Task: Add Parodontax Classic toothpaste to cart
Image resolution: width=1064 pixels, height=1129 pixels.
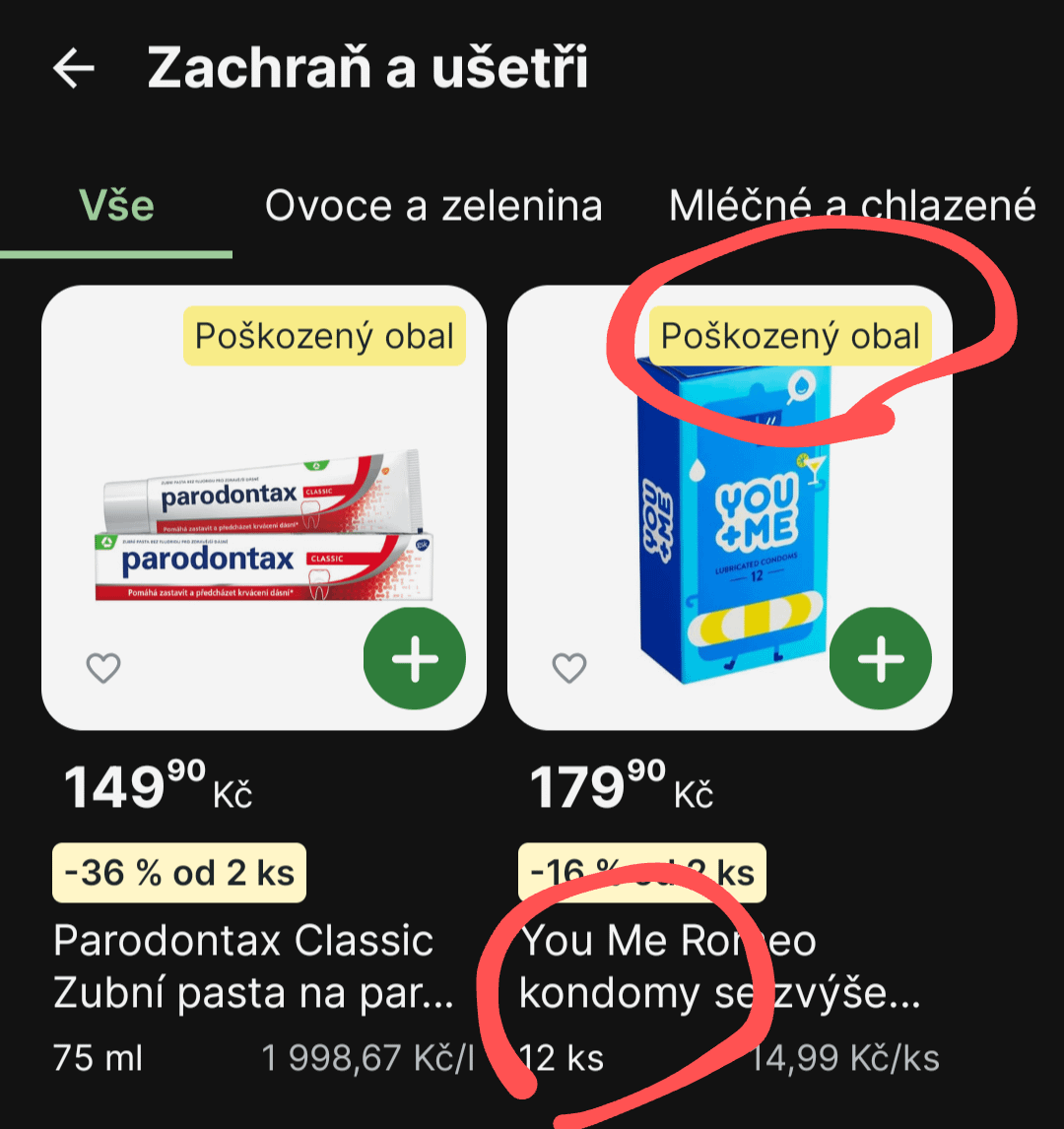Action: tap(415, 659)
